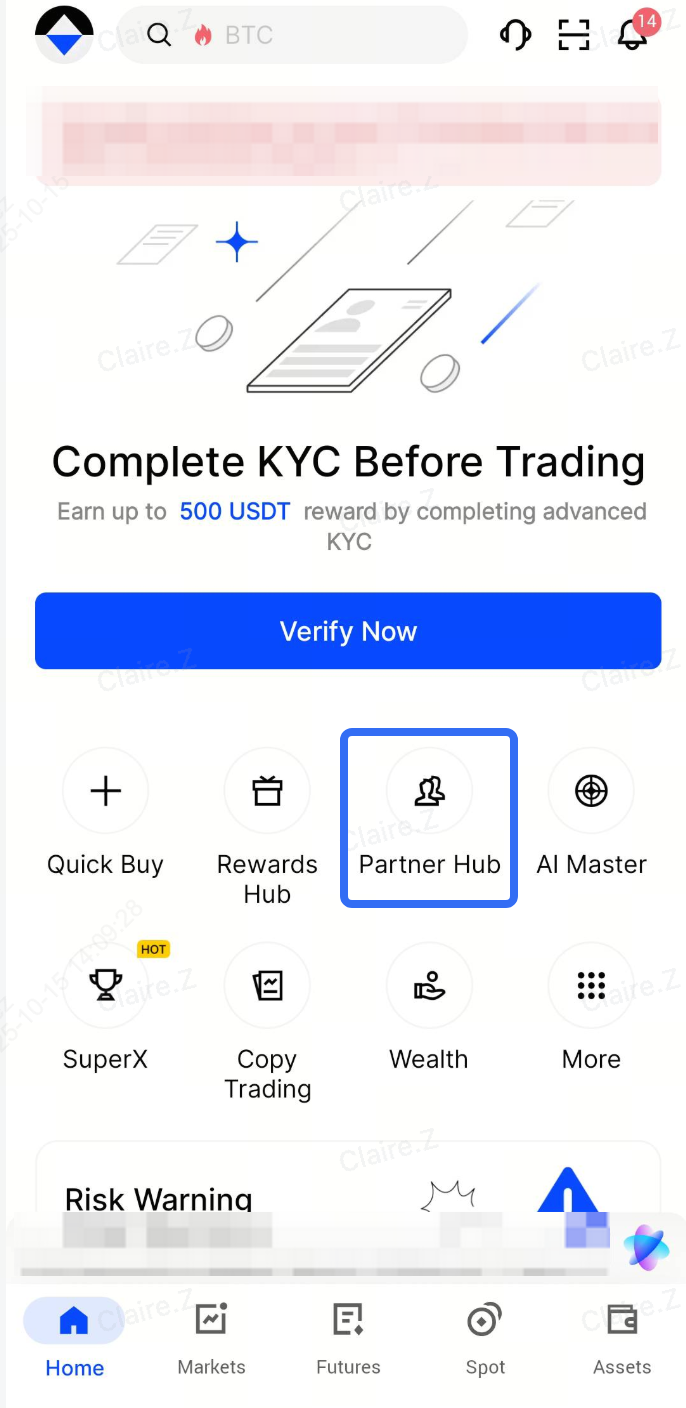Launch AI Master
686x1408 pixels.
point(591,791)
